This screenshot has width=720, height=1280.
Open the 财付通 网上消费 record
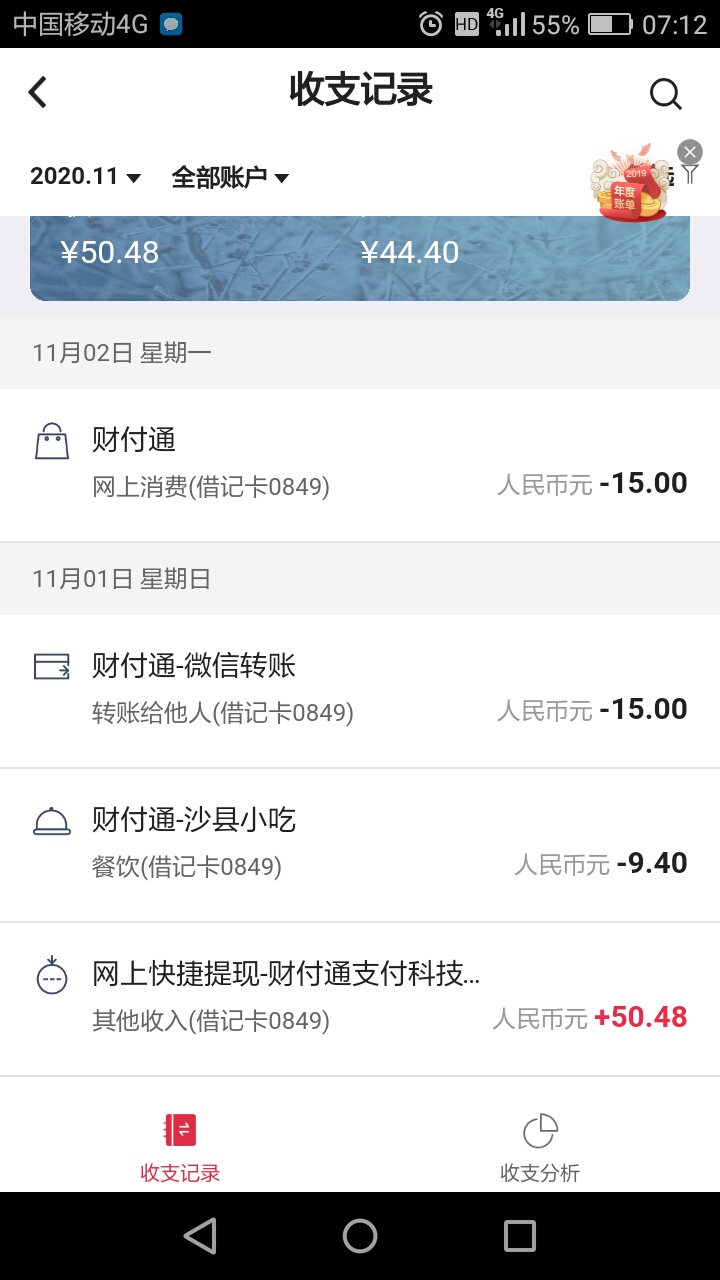[360, 465]
